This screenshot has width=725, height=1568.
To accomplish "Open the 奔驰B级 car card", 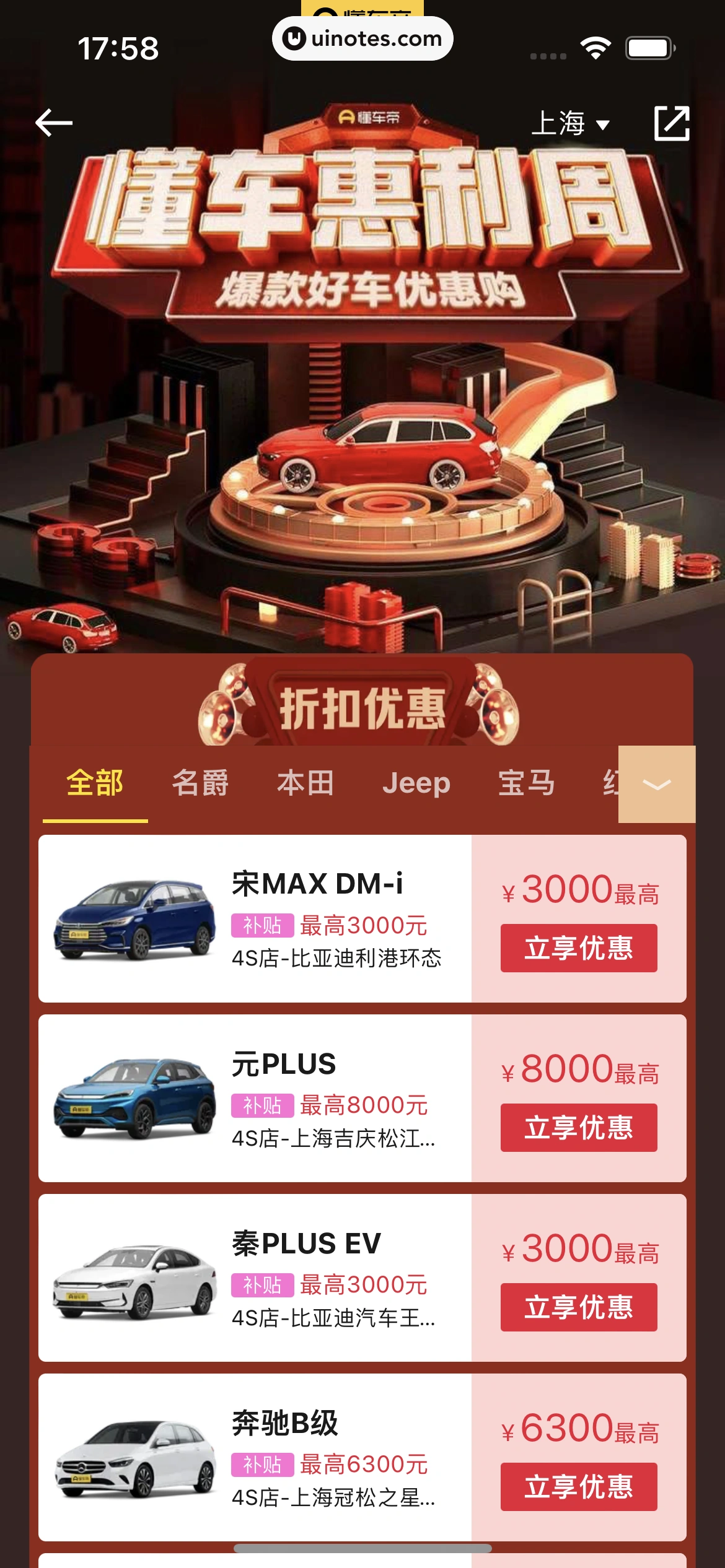I will click(255, 1457).
